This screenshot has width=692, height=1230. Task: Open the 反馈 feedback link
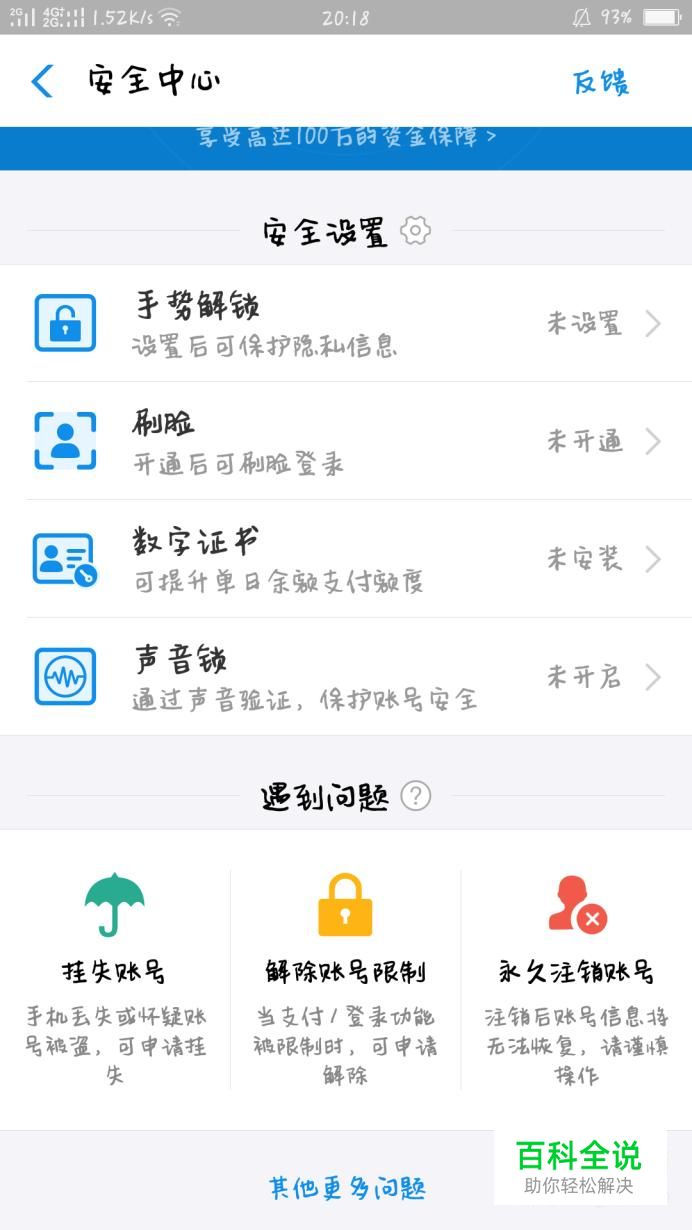tap(600, 82)
